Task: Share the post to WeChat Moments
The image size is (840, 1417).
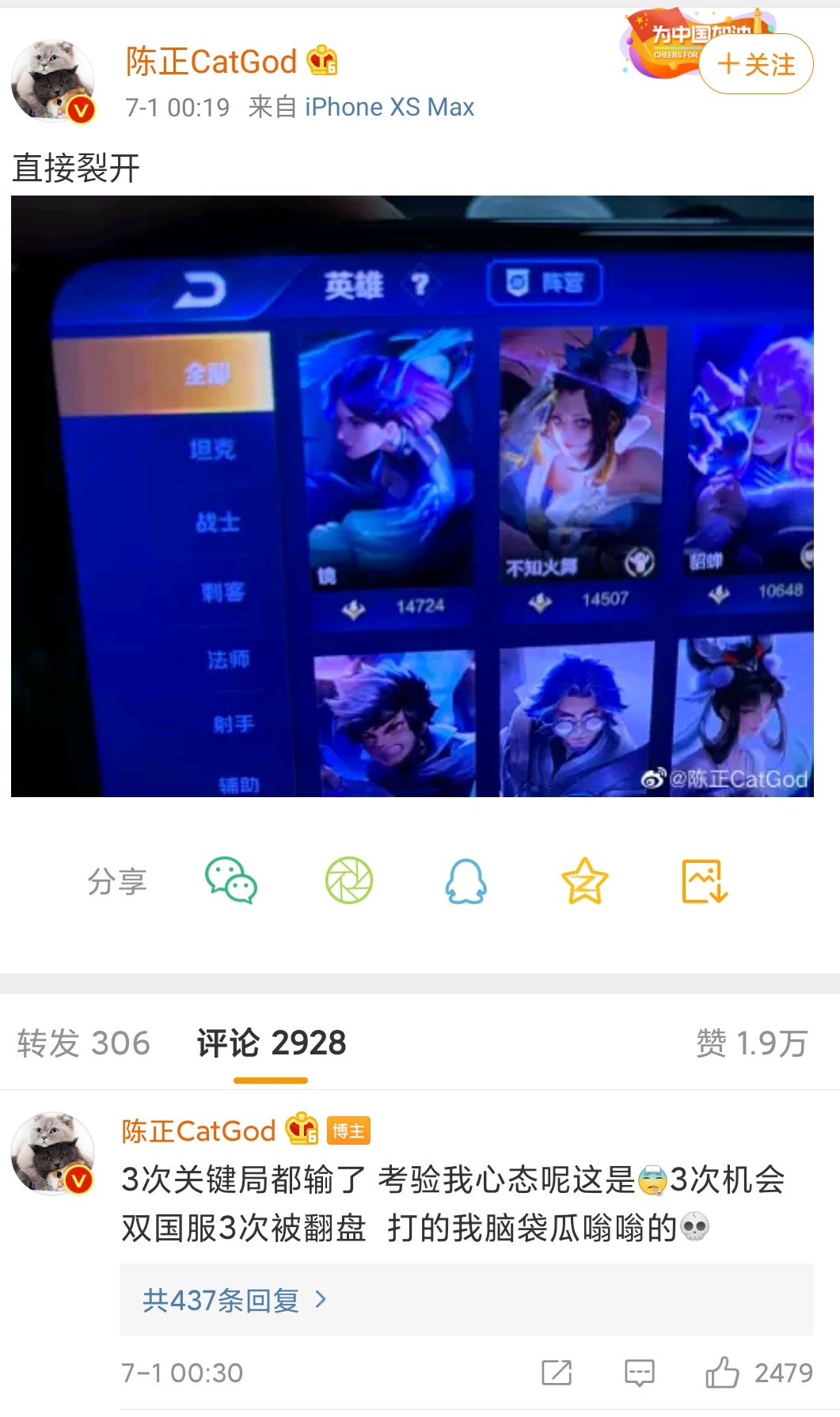Action: click(349, 880)
